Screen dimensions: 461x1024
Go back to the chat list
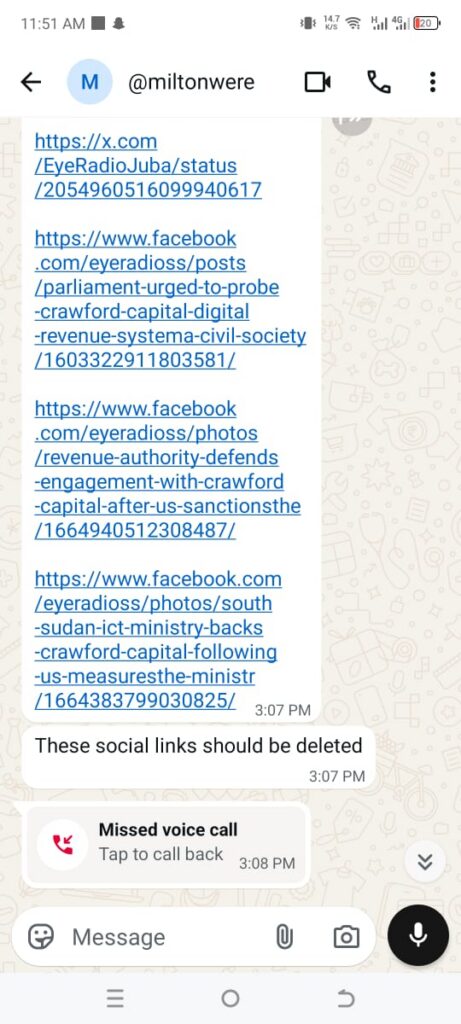[31, 82]
